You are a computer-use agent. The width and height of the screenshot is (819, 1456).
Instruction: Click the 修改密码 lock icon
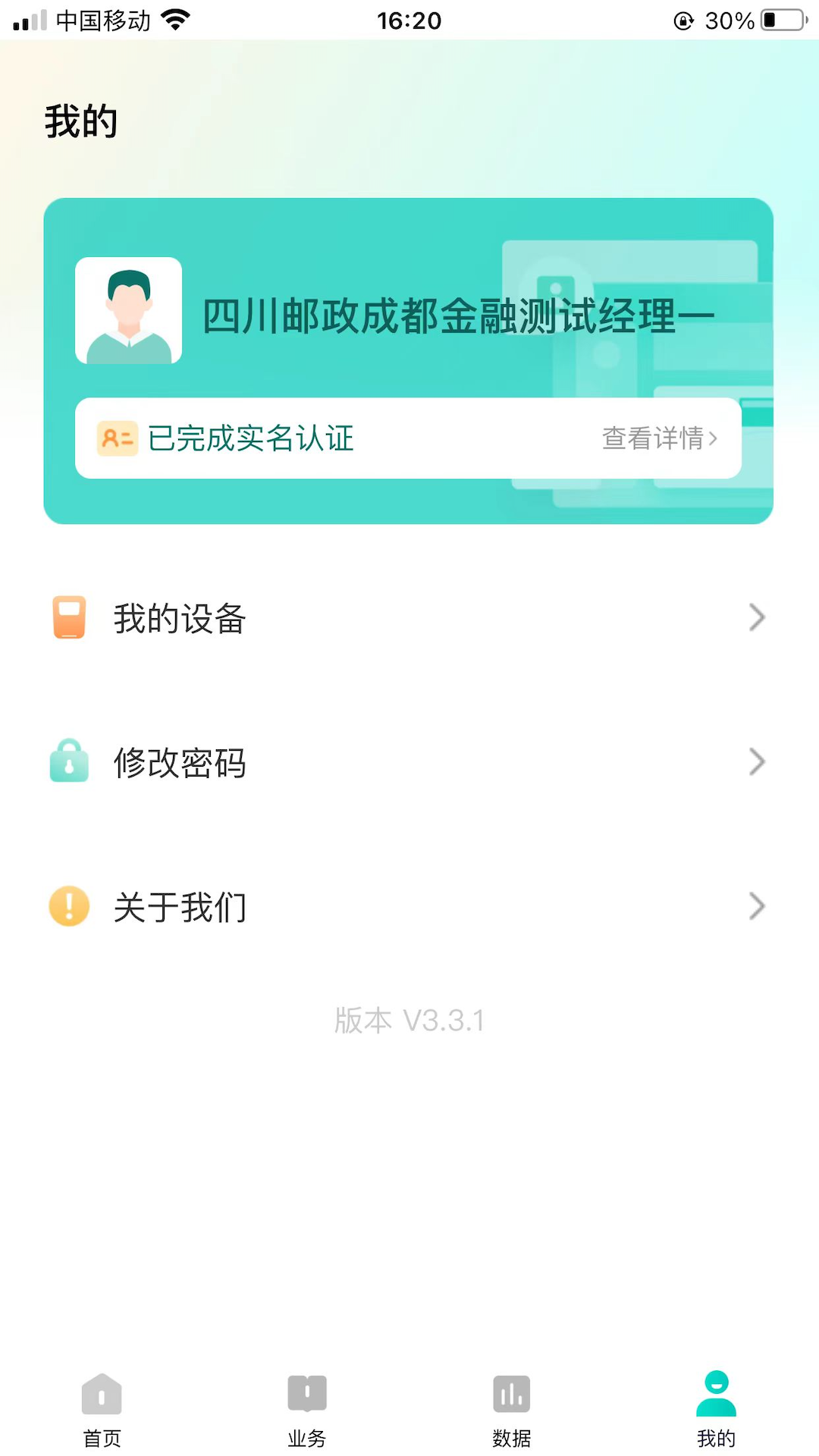click(69, 761)
